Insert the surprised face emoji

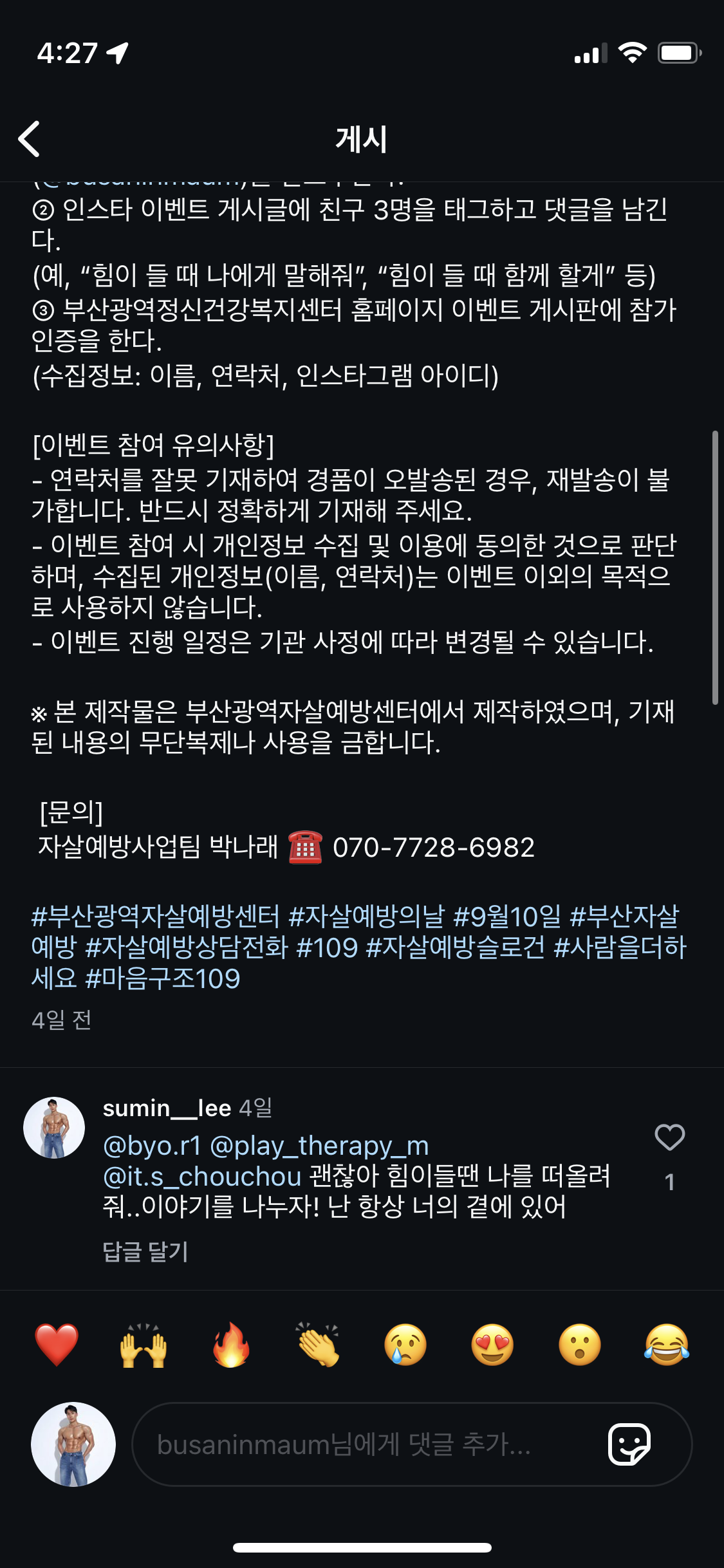[x=580, y=1345]
